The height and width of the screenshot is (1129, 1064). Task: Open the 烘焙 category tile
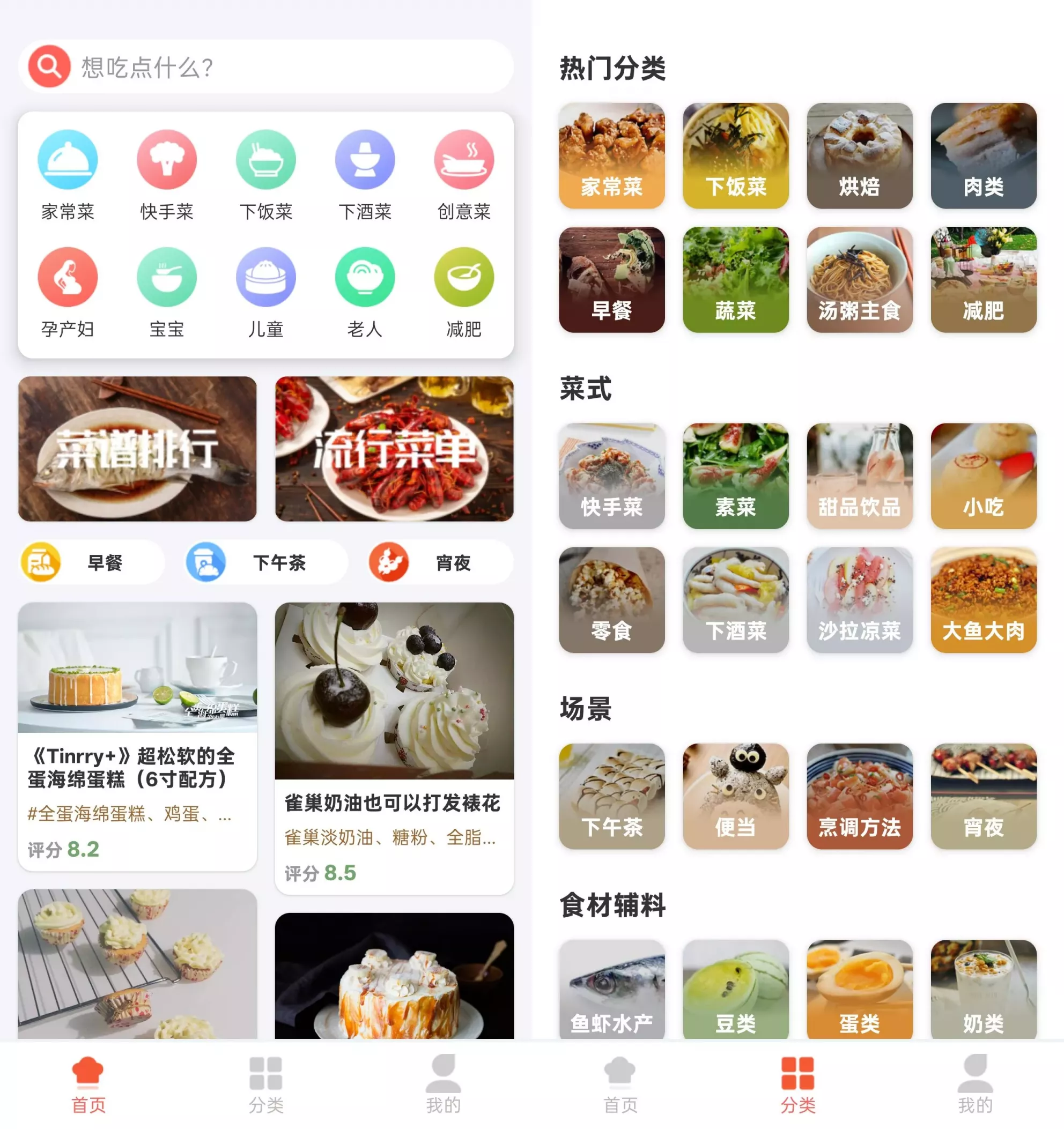(x=859, y=155)
